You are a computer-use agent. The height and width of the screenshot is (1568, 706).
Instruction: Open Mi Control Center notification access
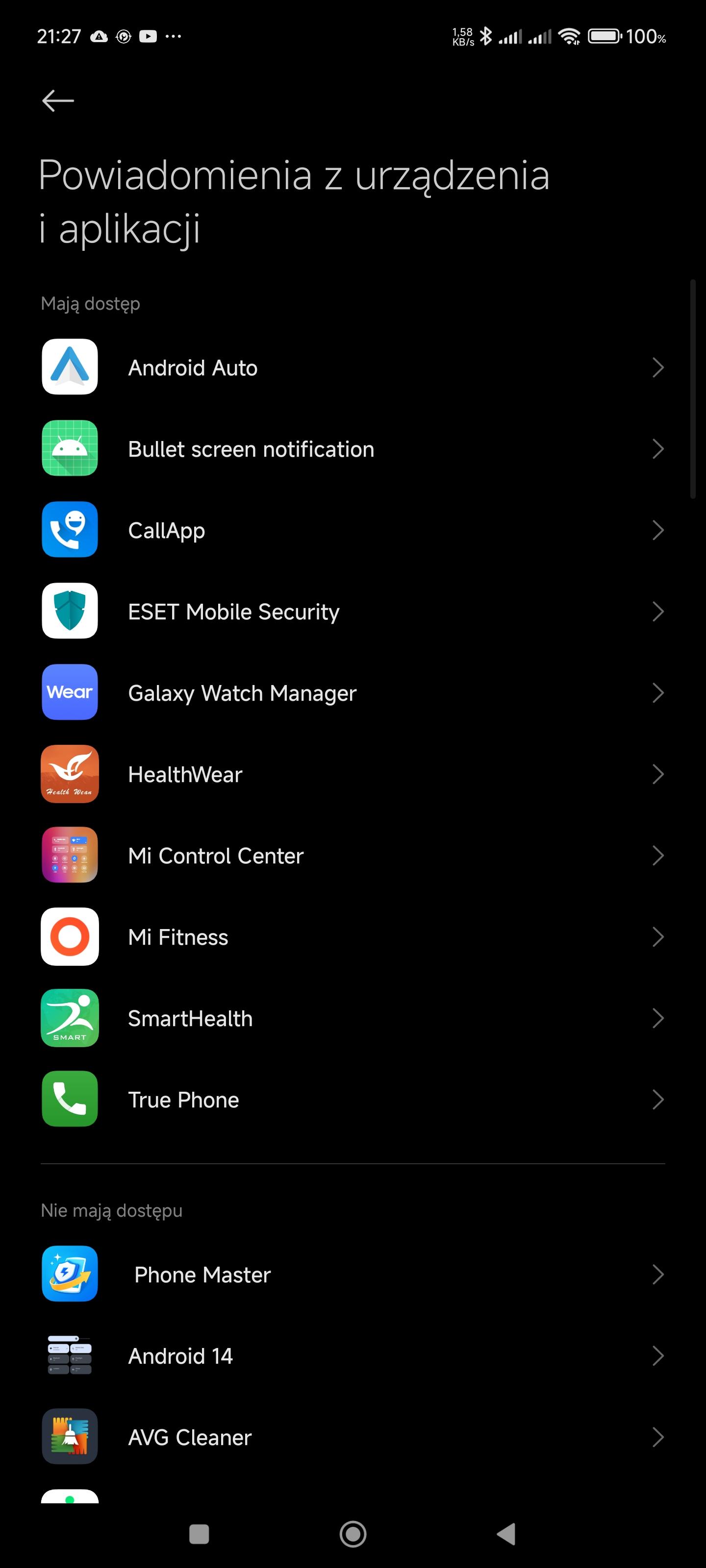pos(352,855)
